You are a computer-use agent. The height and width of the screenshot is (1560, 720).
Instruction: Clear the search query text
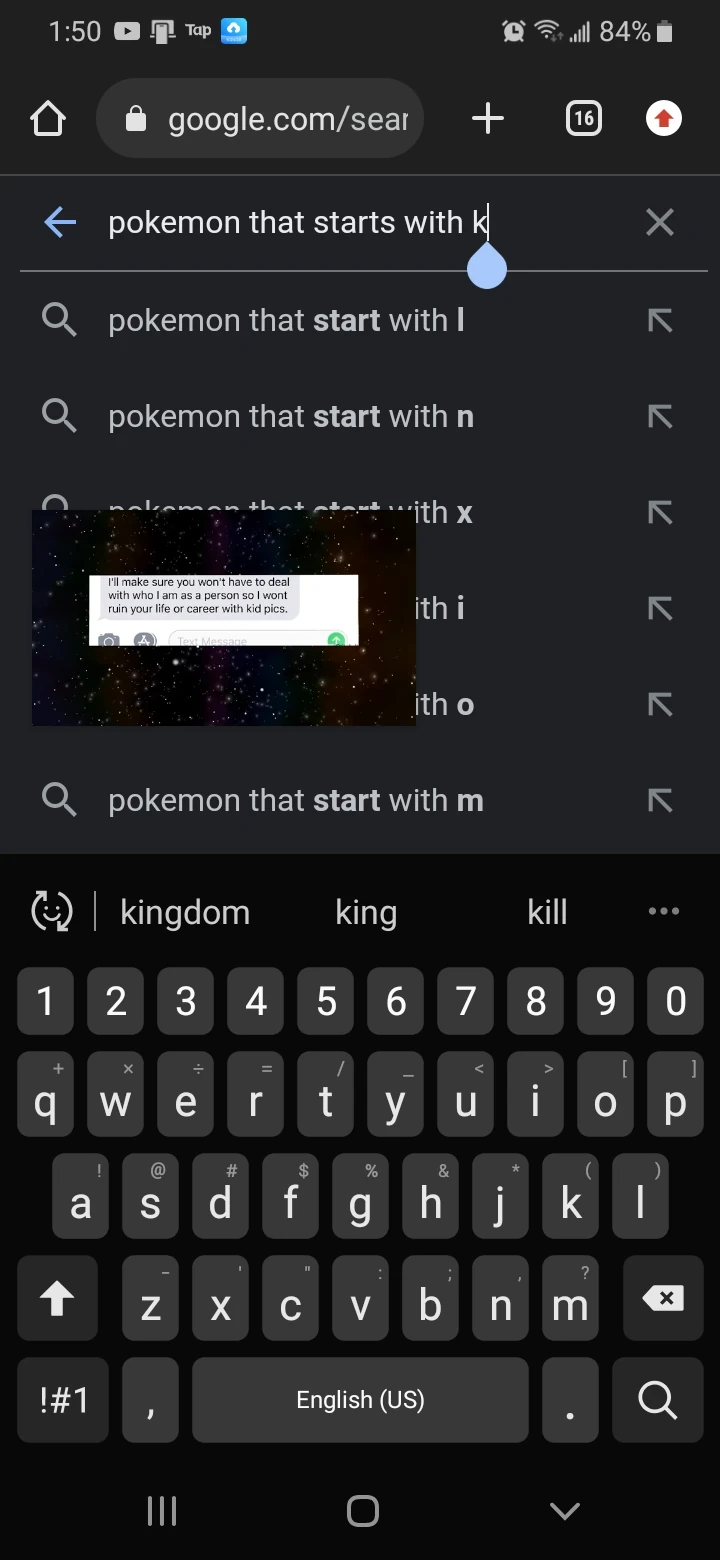pyautogui.click(x=660, y=222)
